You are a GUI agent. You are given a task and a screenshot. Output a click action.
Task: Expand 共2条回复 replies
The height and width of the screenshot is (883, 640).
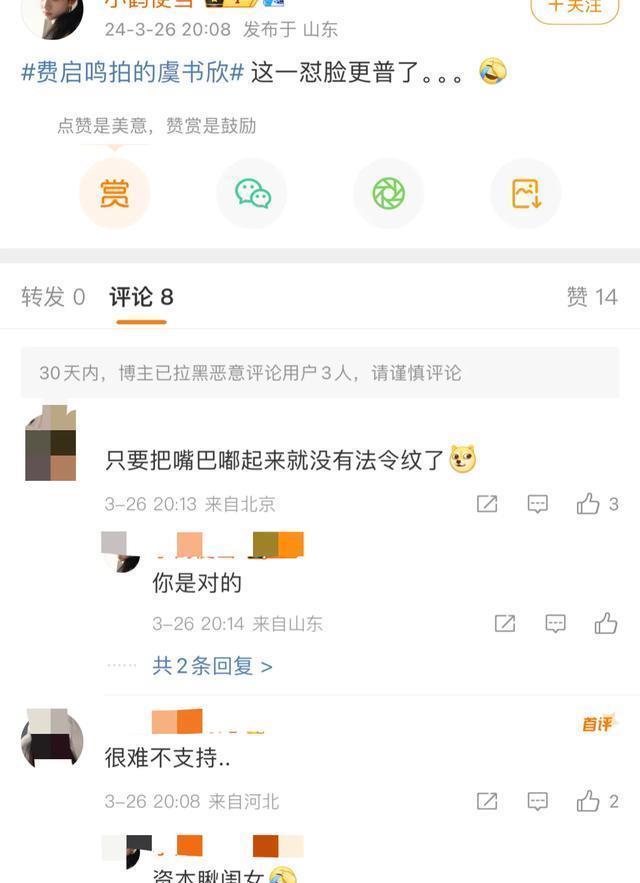212,666
